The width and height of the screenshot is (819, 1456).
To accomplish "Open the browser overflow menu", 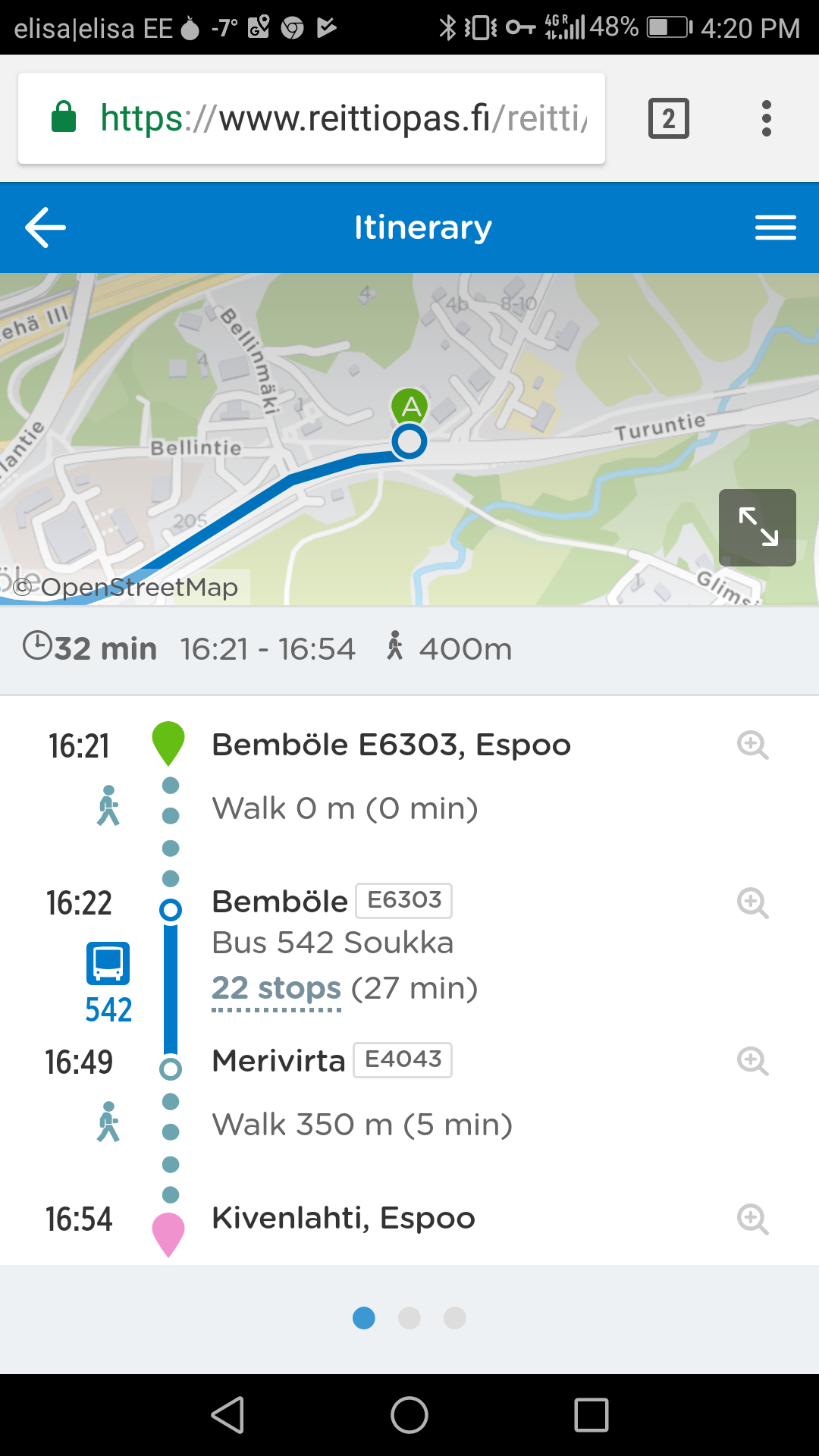I will (x=767, y=118).
